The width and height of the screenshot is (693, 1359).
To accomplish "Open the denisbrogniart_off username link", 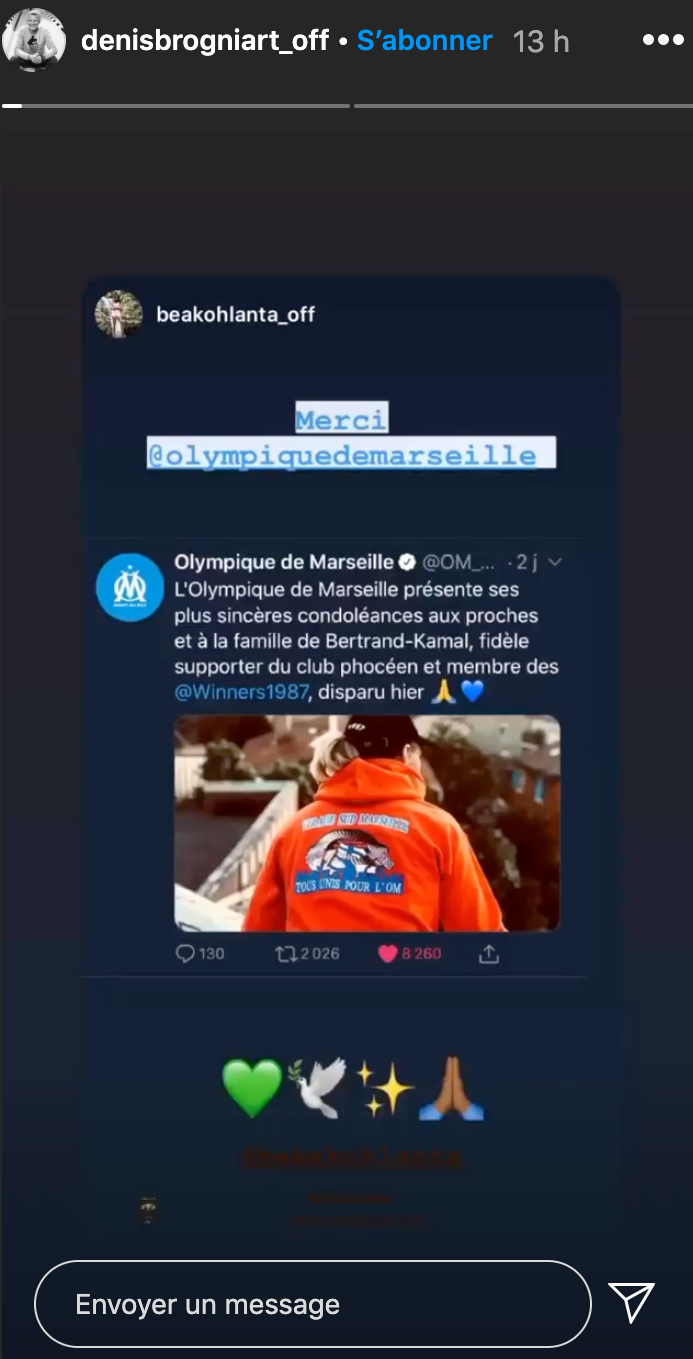I will [x=205, y=41].
